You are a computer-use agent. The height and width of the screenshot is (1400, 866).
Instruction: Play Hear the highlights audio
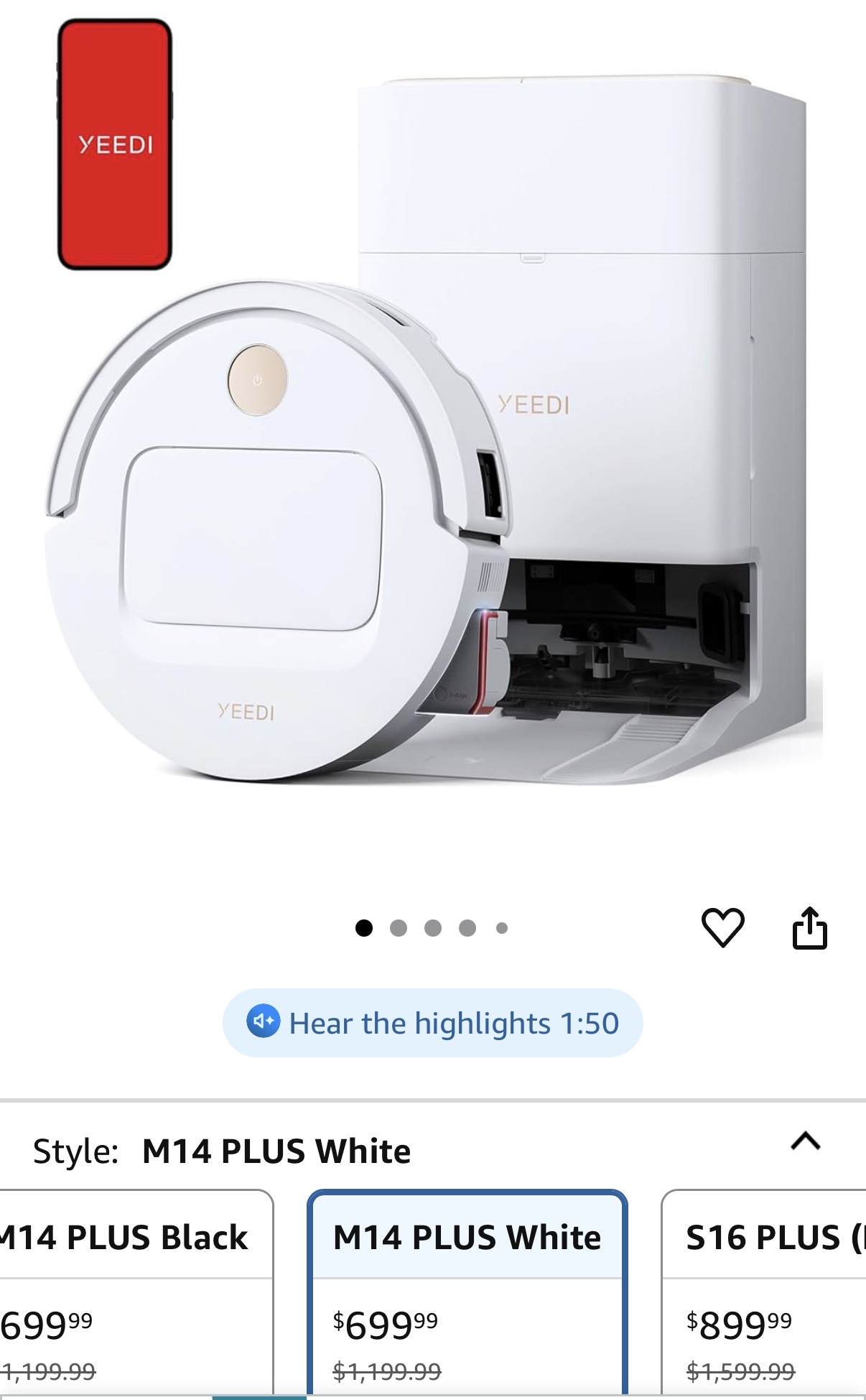click(x=432, y=1023)
